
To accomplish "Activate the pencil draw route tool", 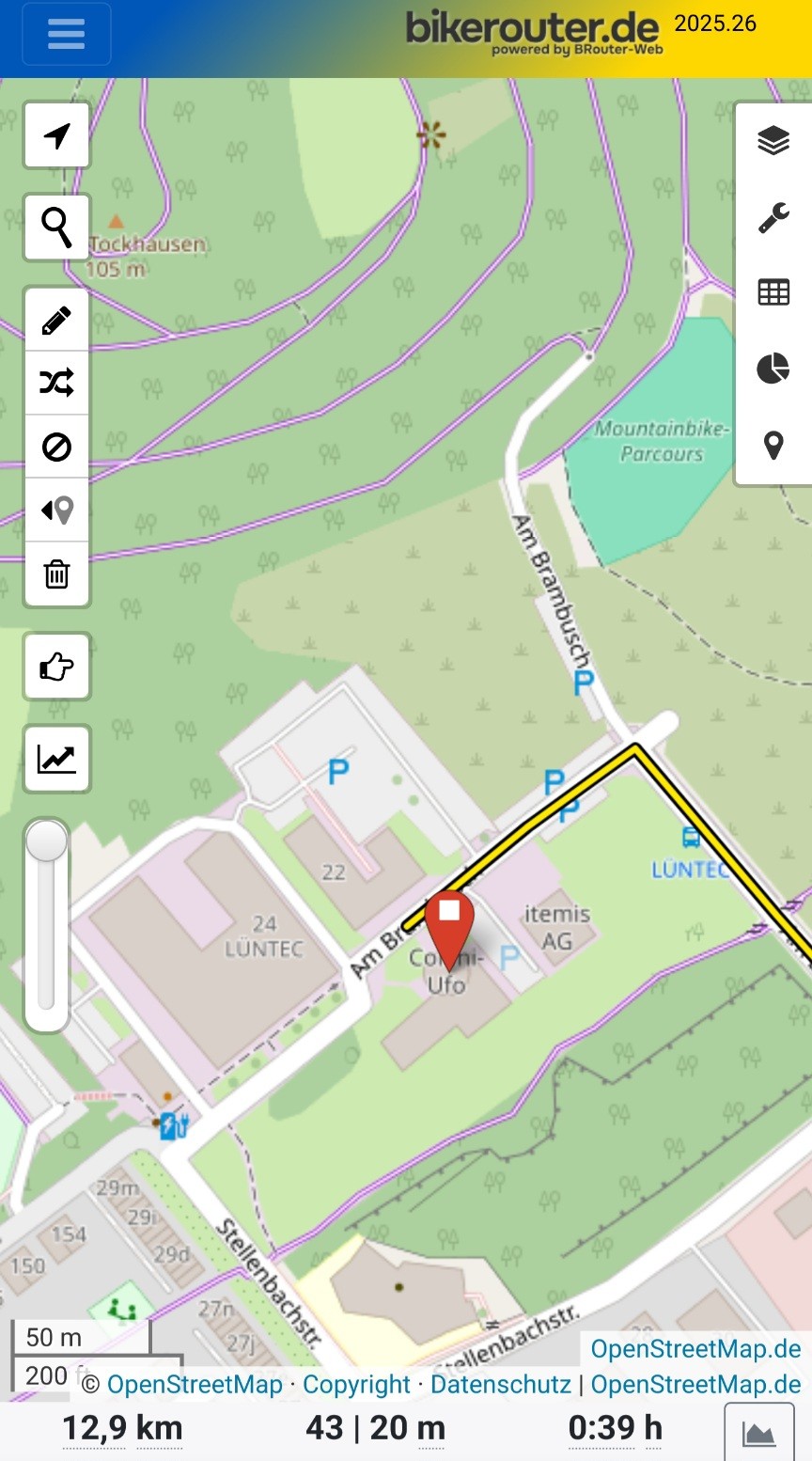I will (x=56, y=321).
